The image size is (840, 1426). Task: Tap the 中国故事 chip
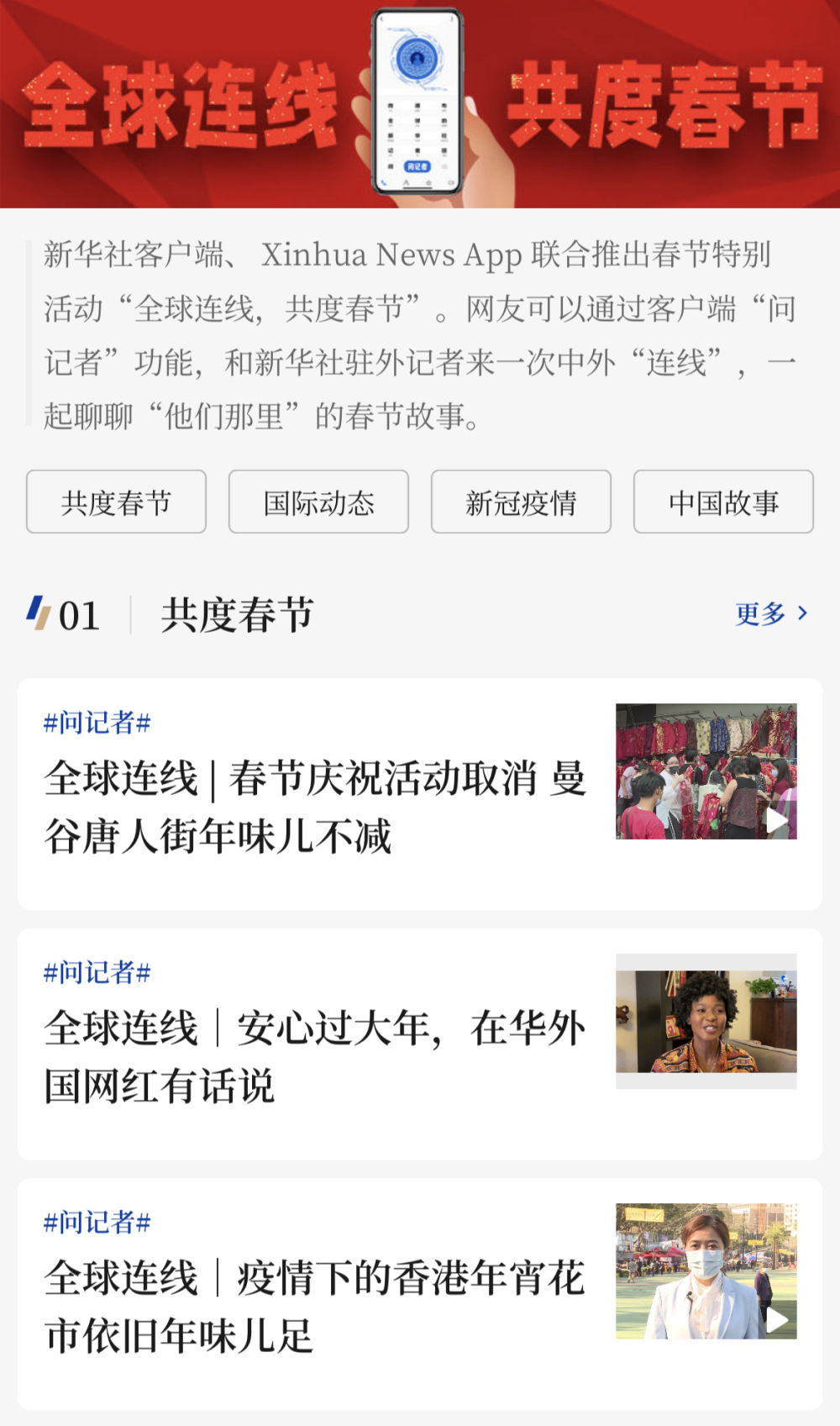(723, 503)
